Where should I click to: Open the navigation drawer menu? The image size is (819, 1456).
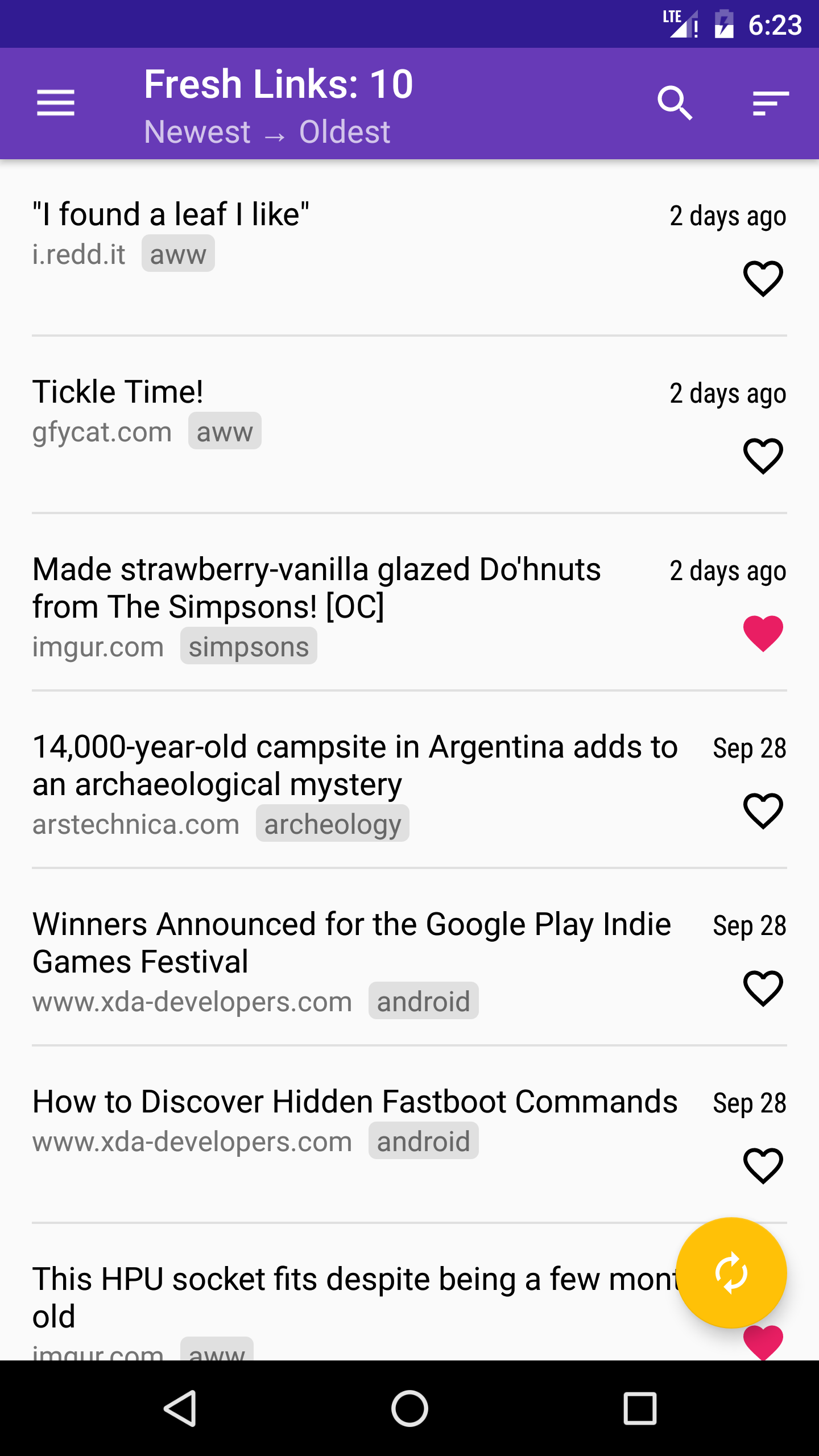point(56,103)
